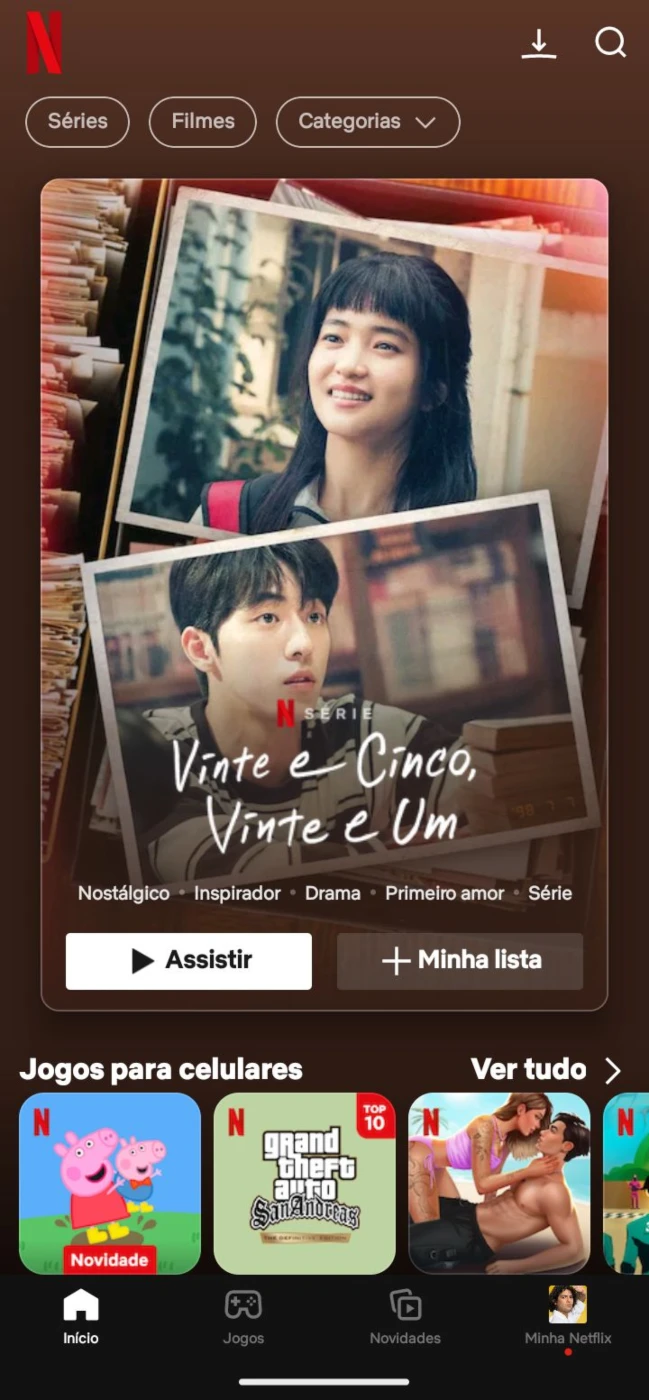
Task: Open the downloads icon
Action: 538,44
